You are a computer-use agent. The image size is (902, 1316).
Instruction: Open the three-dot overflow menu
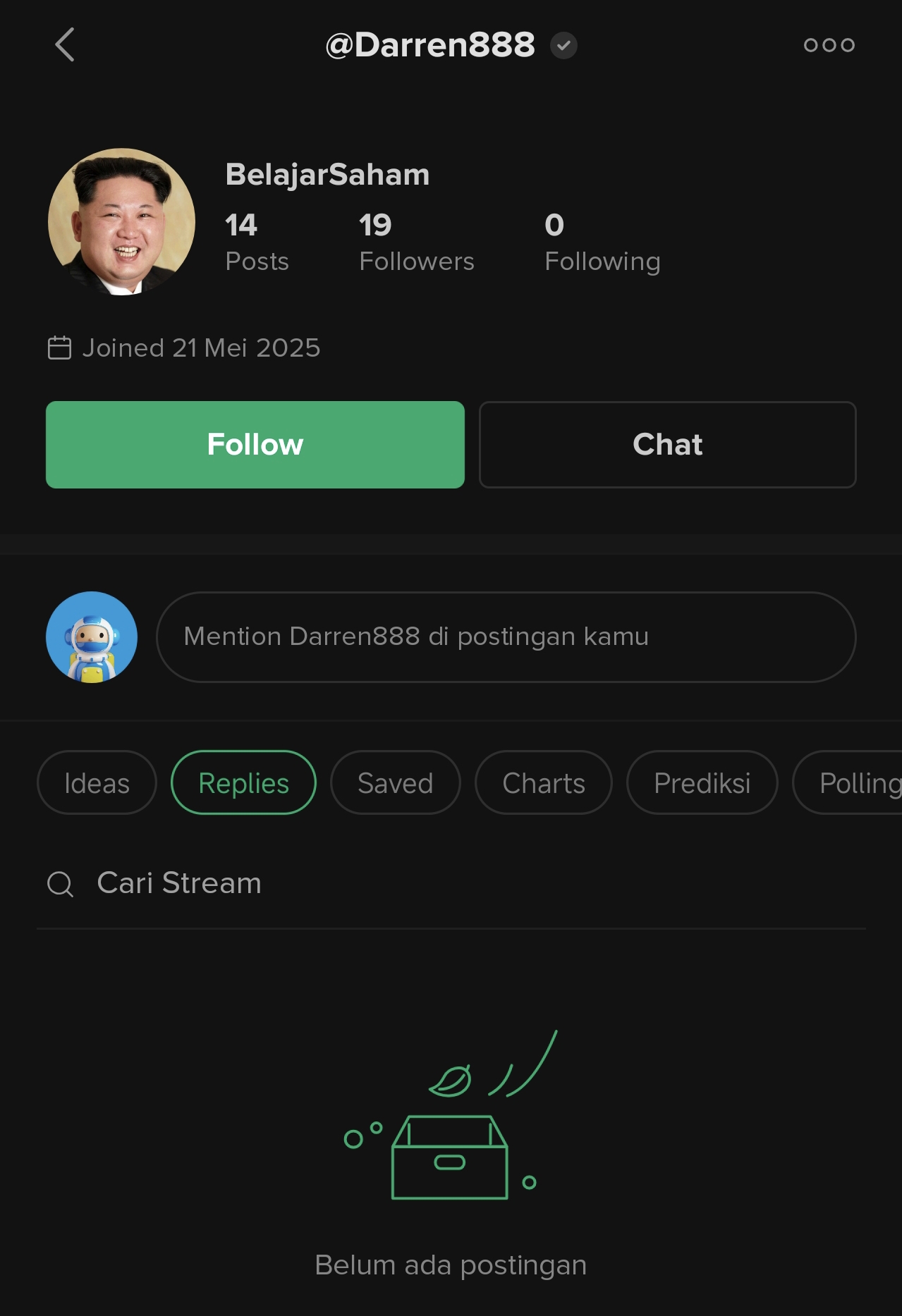click(829, 45)
